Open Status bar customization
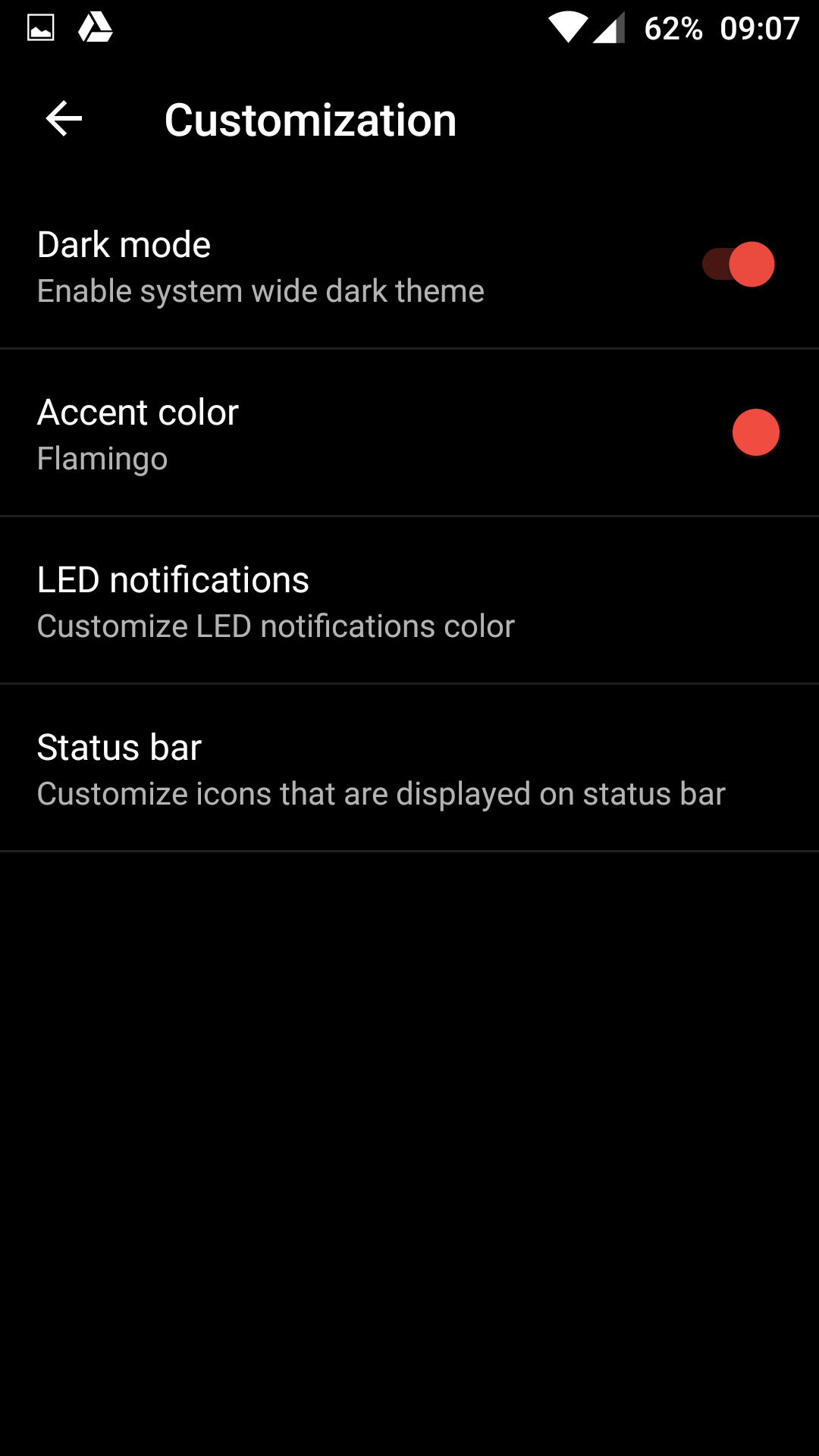Screen dimensions: 819x1456 click(409, 768)
